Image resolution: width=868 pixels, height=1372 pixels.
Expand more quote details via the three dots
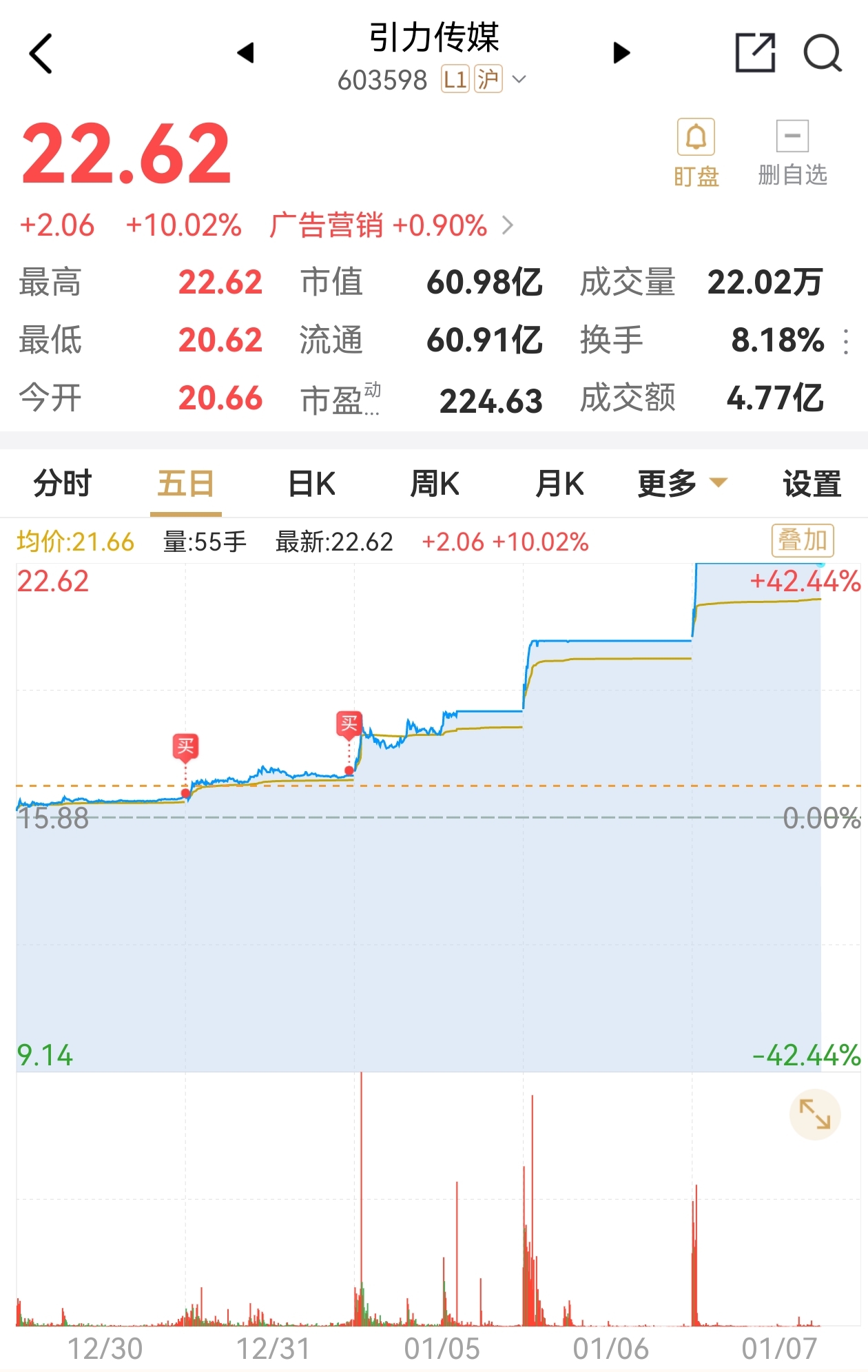pos(846,341)
